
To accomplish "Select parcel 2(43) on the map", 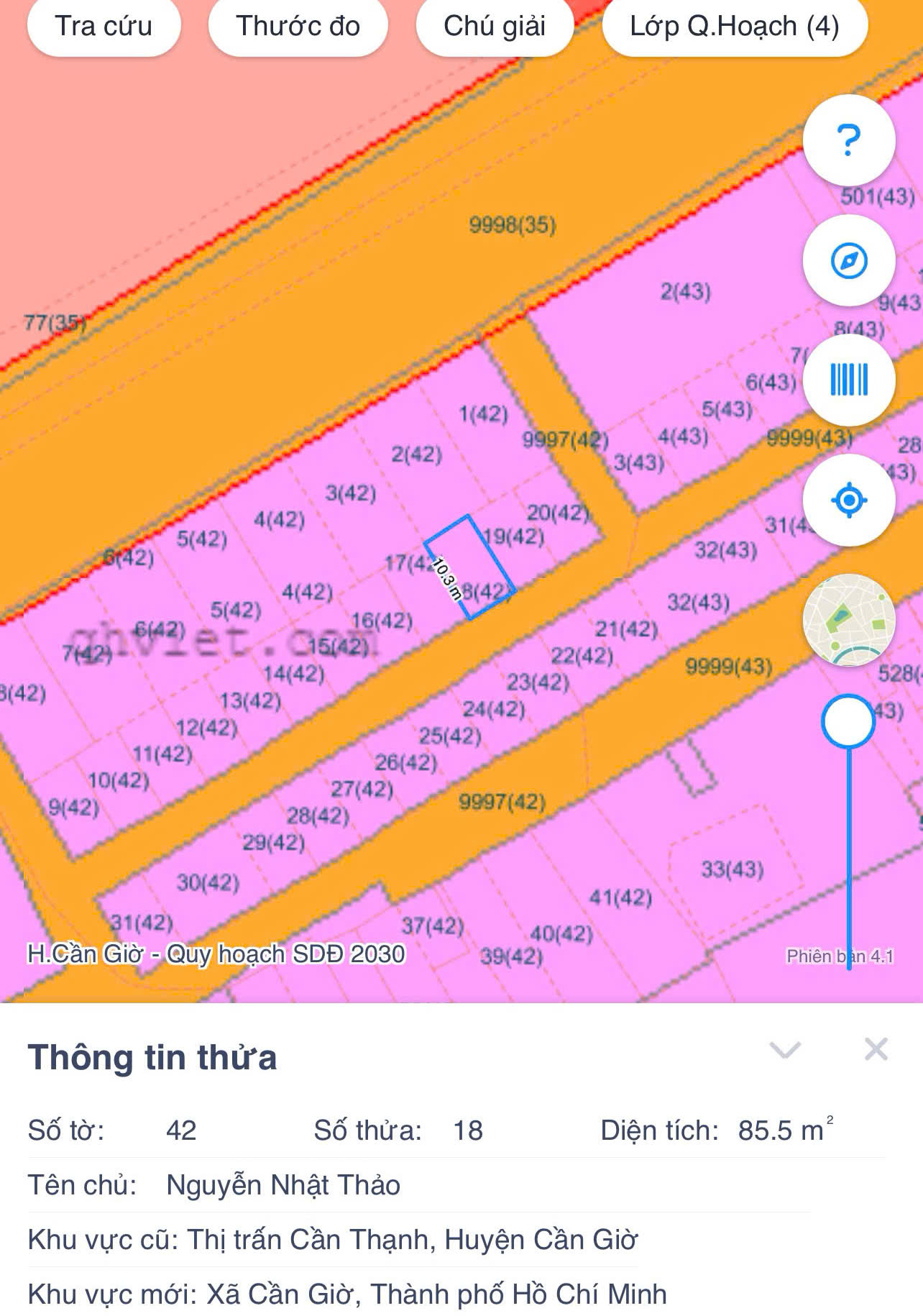I will click(685, 291).
